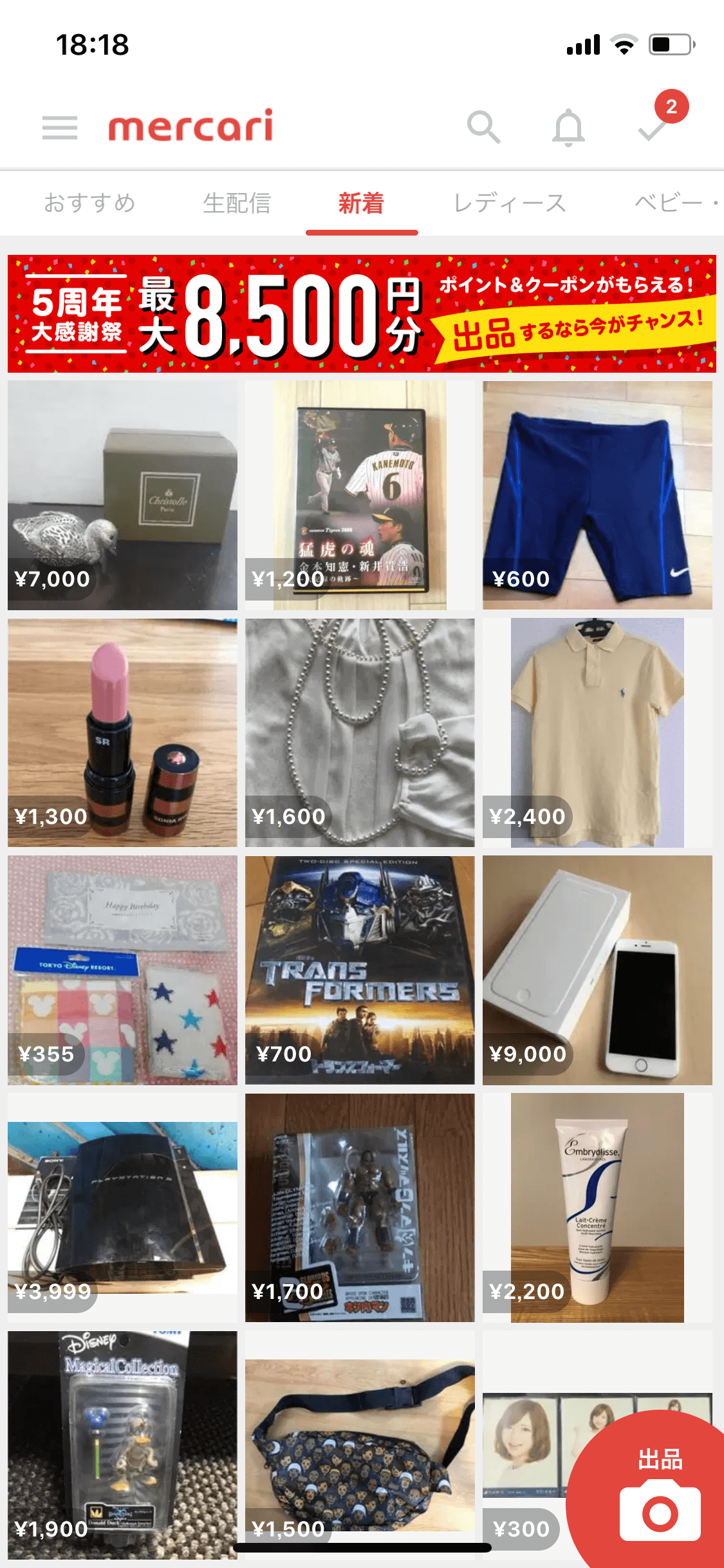View the ¥1,300 pink lipstick item
The height and width of the screenshot is (1568, 724).
(122, 733)
